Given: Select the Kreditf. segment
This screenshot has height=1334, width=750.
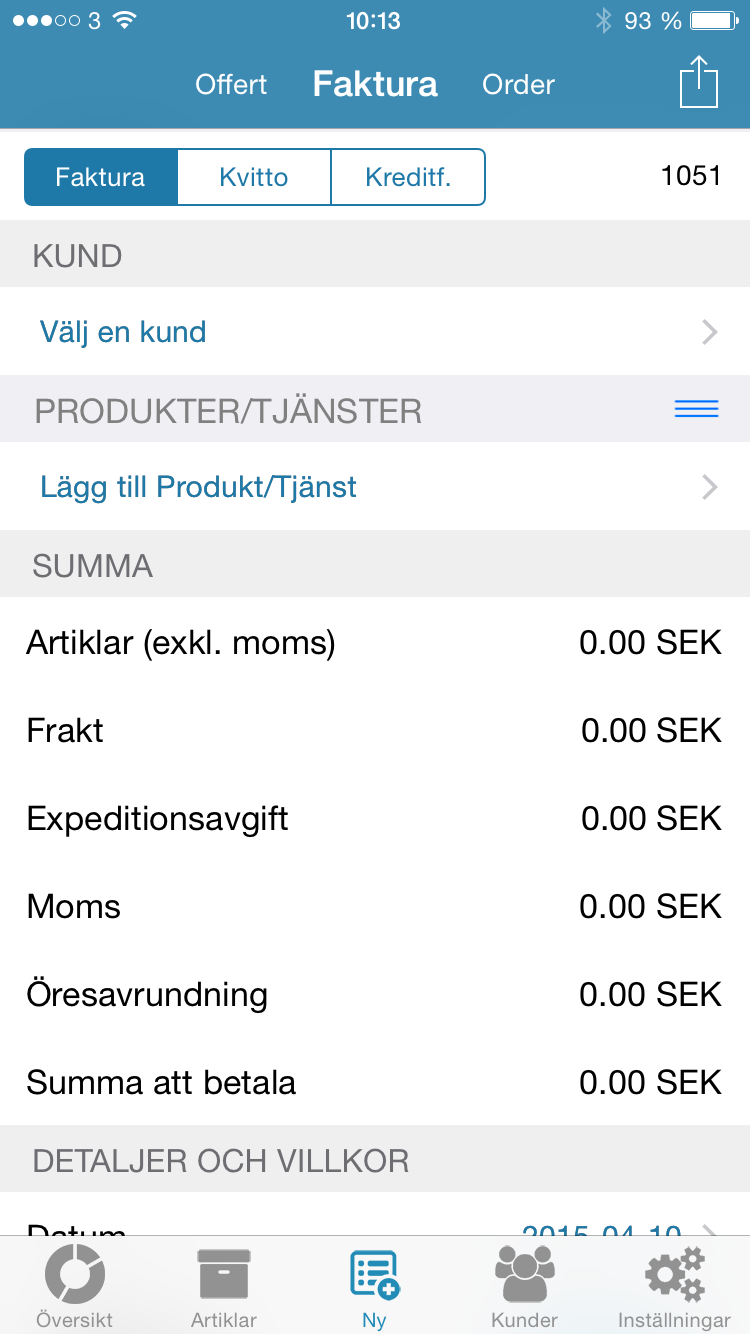Looking at the screenshot, I should tap(408, 177).
